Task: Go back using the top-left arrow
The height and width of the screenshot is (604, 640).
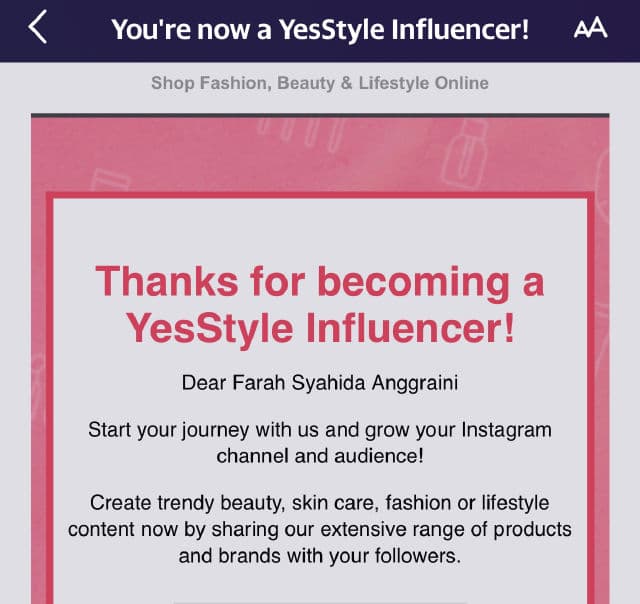Action: pos(38,28)
